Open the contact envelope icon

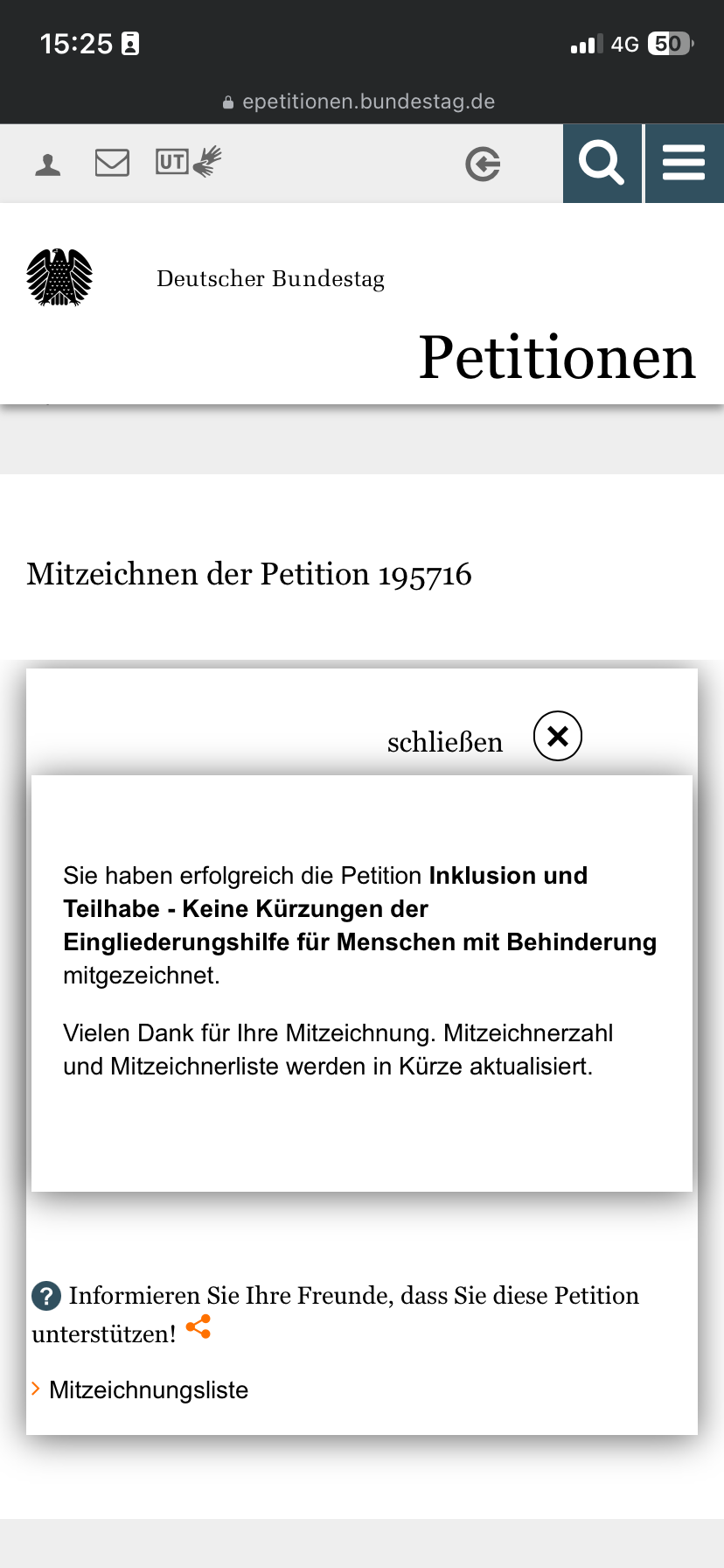(112, 163)
